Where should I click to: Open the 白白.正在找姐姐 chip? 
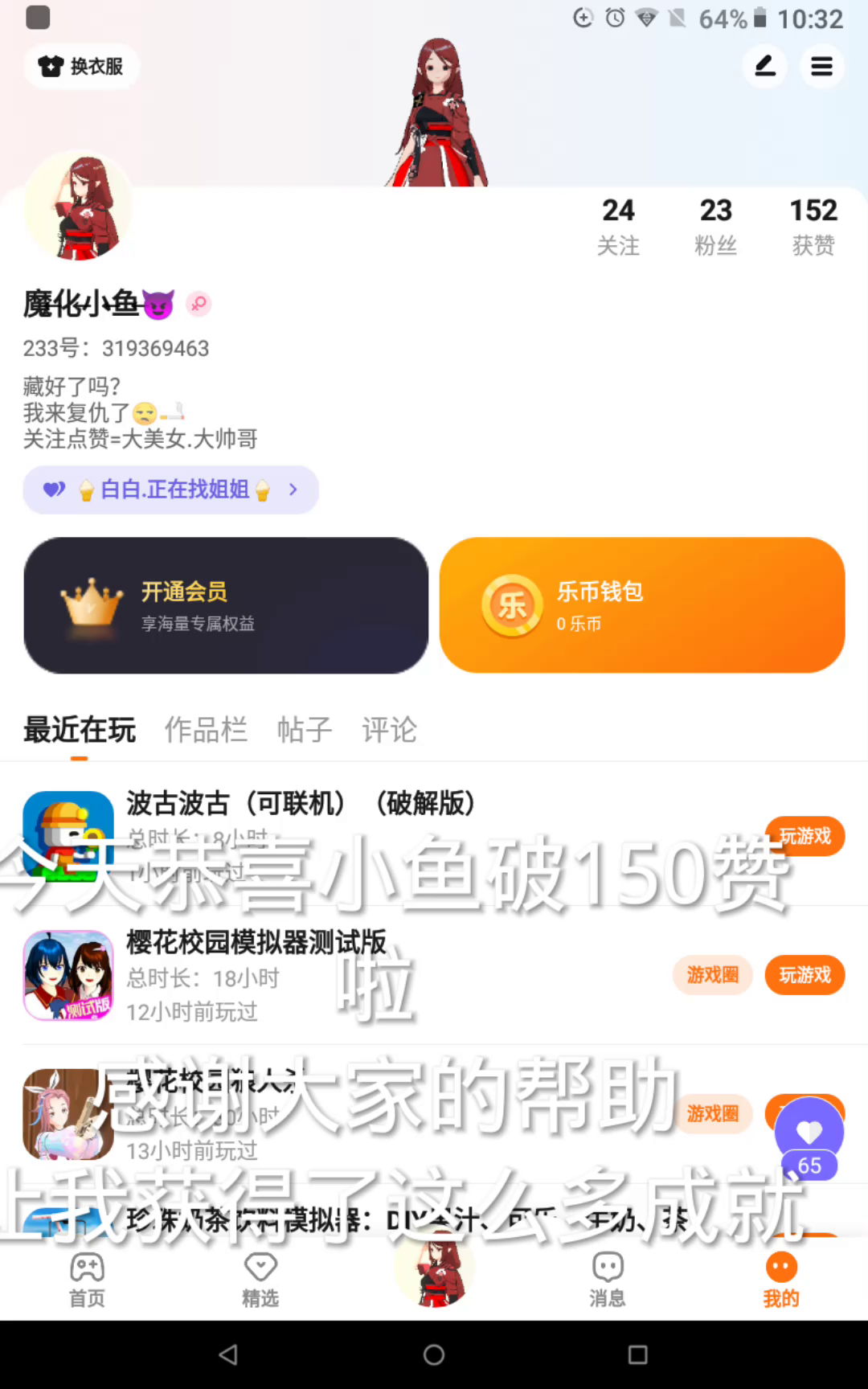click(171, 490)
